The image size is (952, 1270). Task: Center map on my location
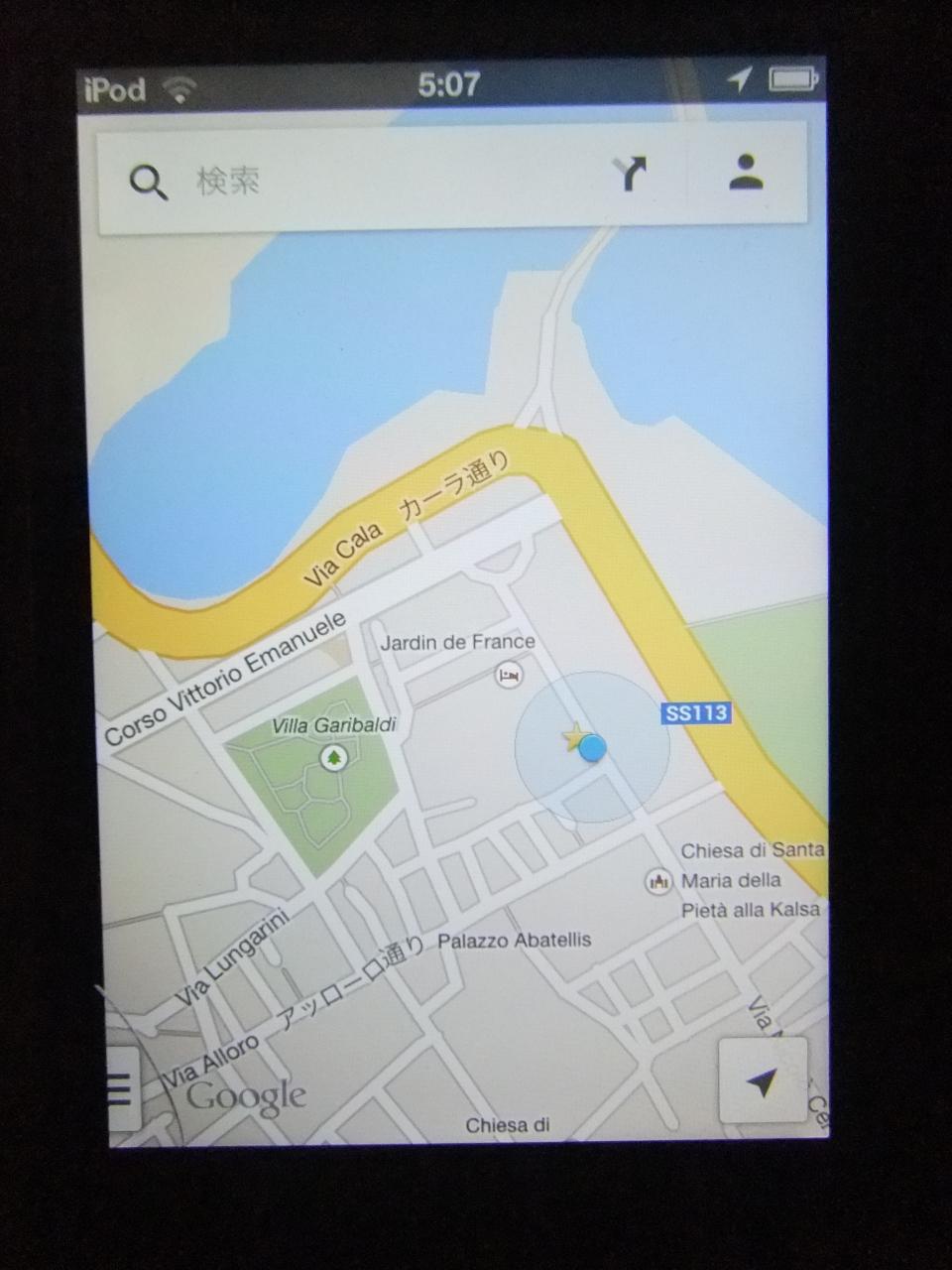pos(762,1082)
